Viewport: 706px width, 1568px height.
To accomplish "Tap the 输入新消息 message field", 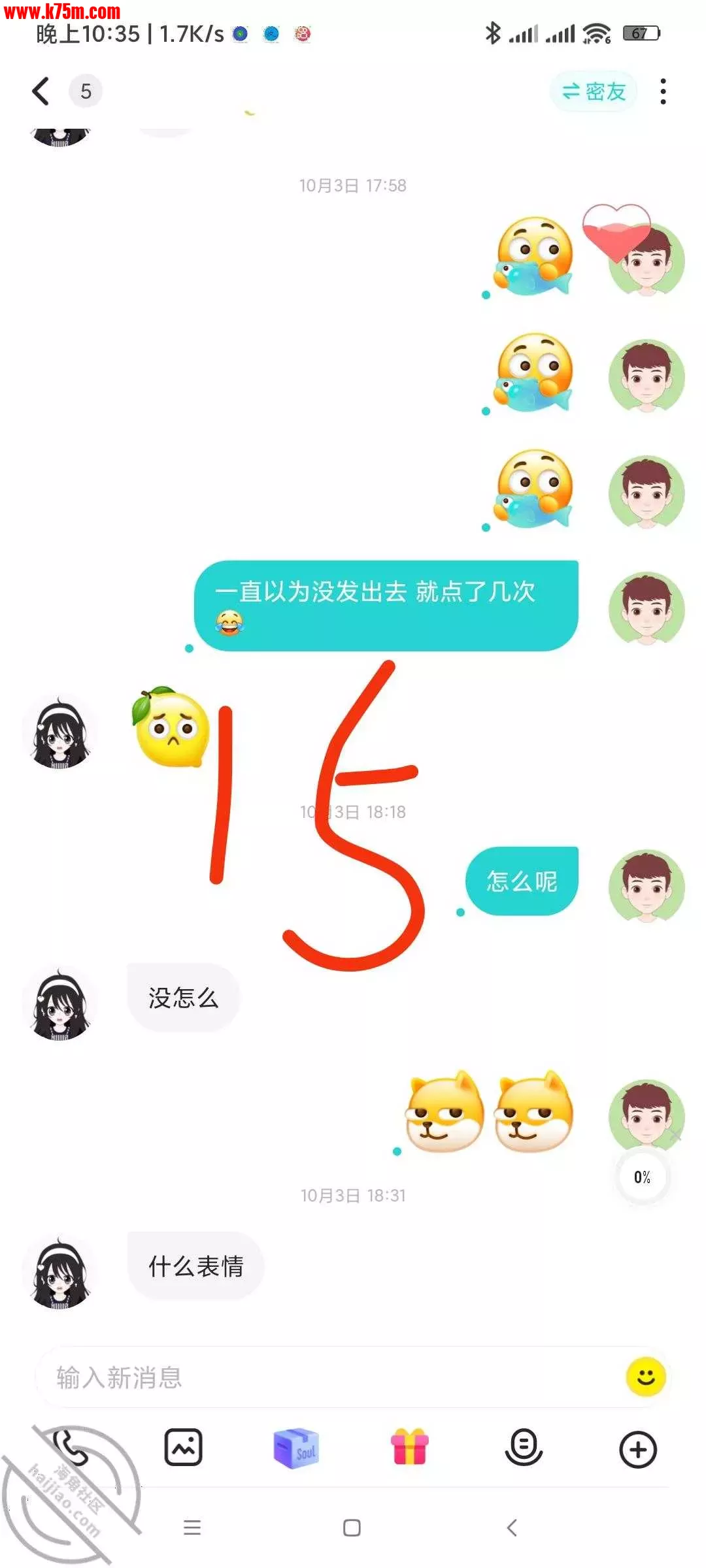I will (x=327, y=1377).
